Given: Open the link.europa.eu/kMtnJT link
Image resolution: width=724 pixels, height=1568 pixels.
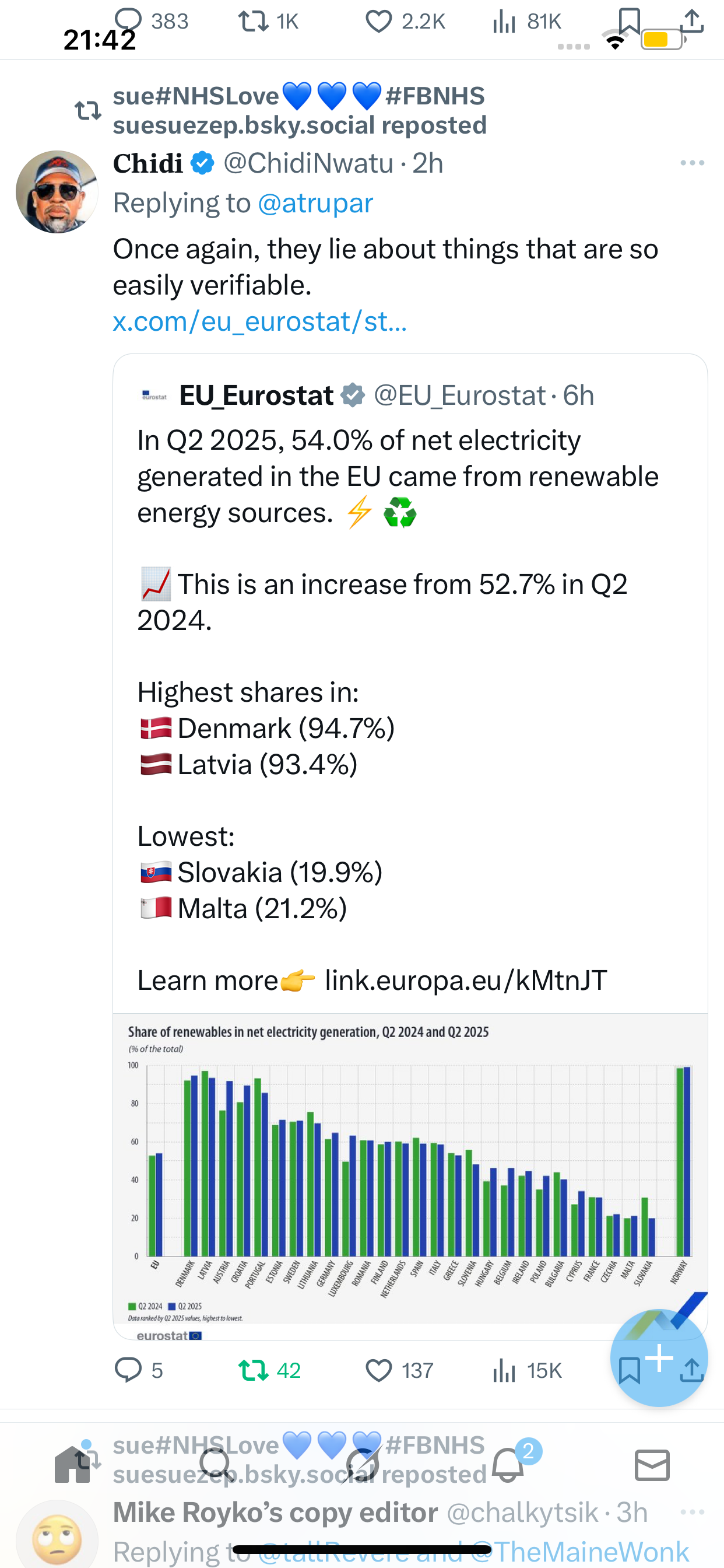Looking at the screenshot, I should pos(465,981).
